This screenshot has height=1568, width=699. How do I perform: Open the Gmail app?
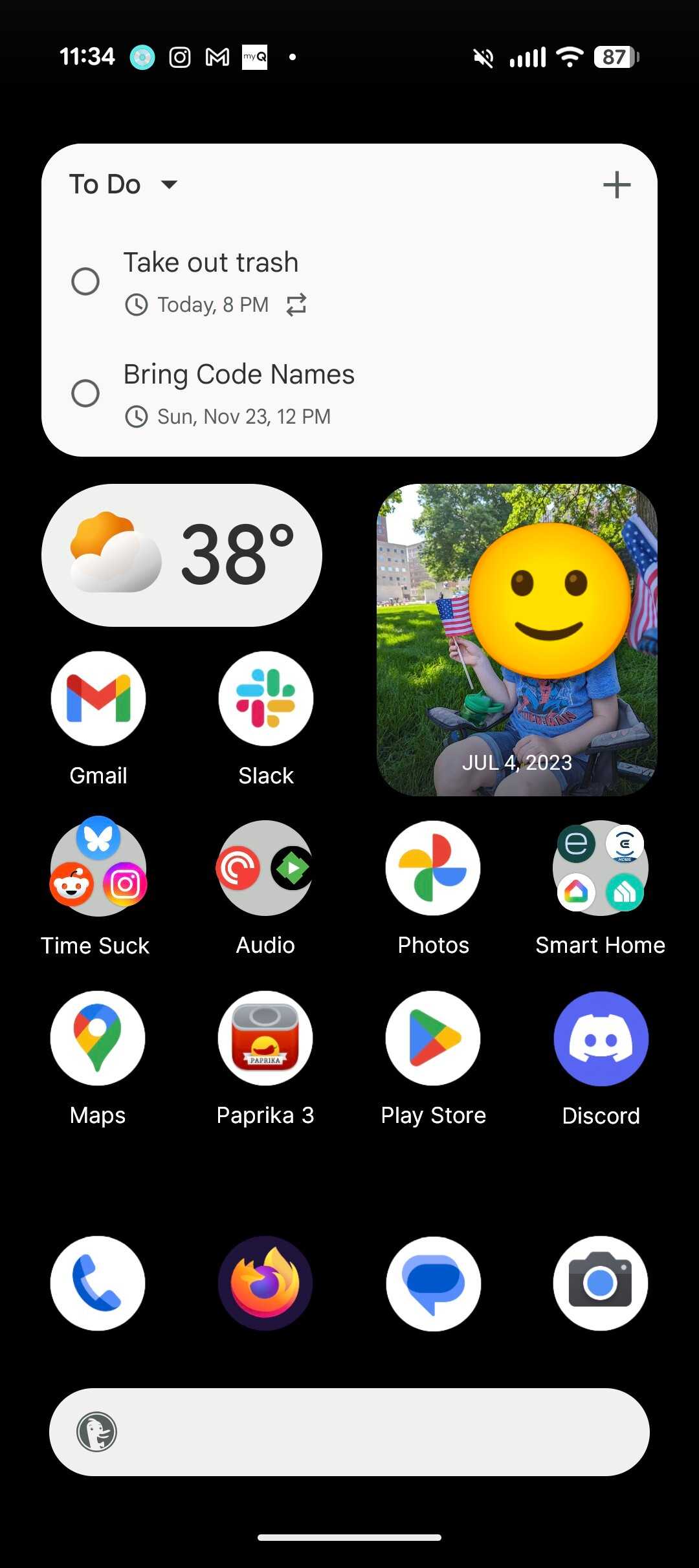98,699
